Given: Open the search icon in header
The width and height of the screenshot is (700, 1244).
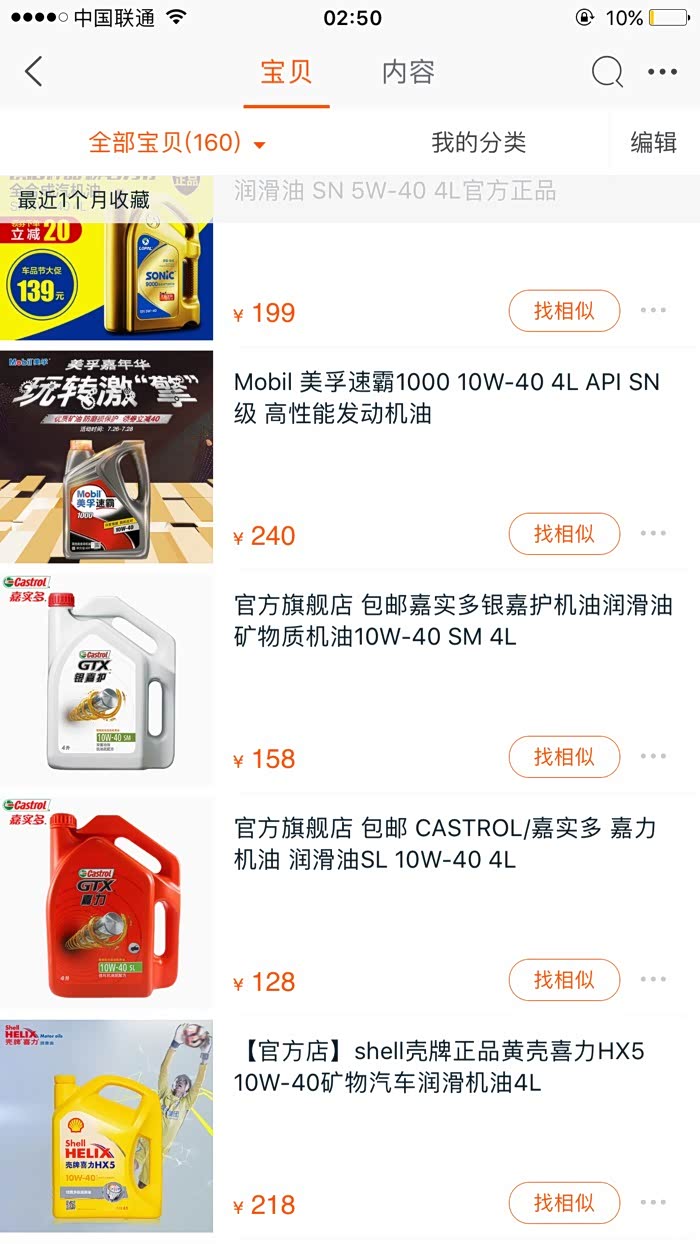Looking at the screenshot, I should [x=607, y=72].
